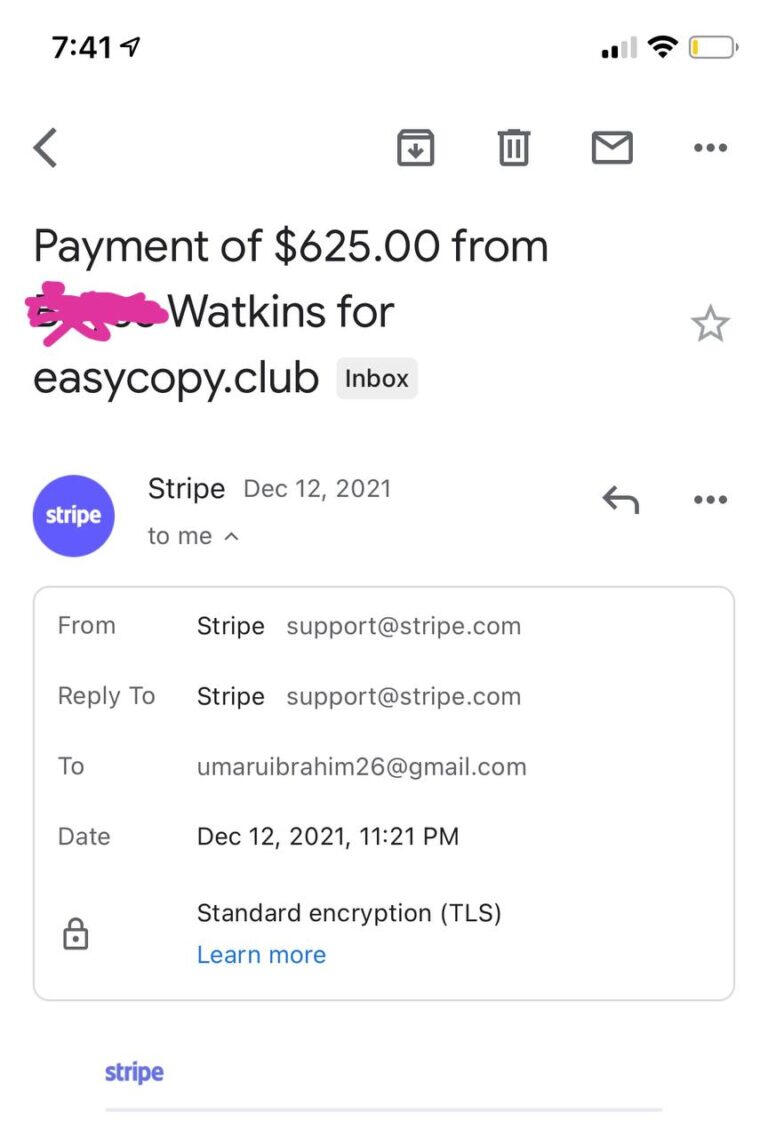Open the Learn more encryption link
This screenshot has width=759, height=1138.
pos(261,955)
